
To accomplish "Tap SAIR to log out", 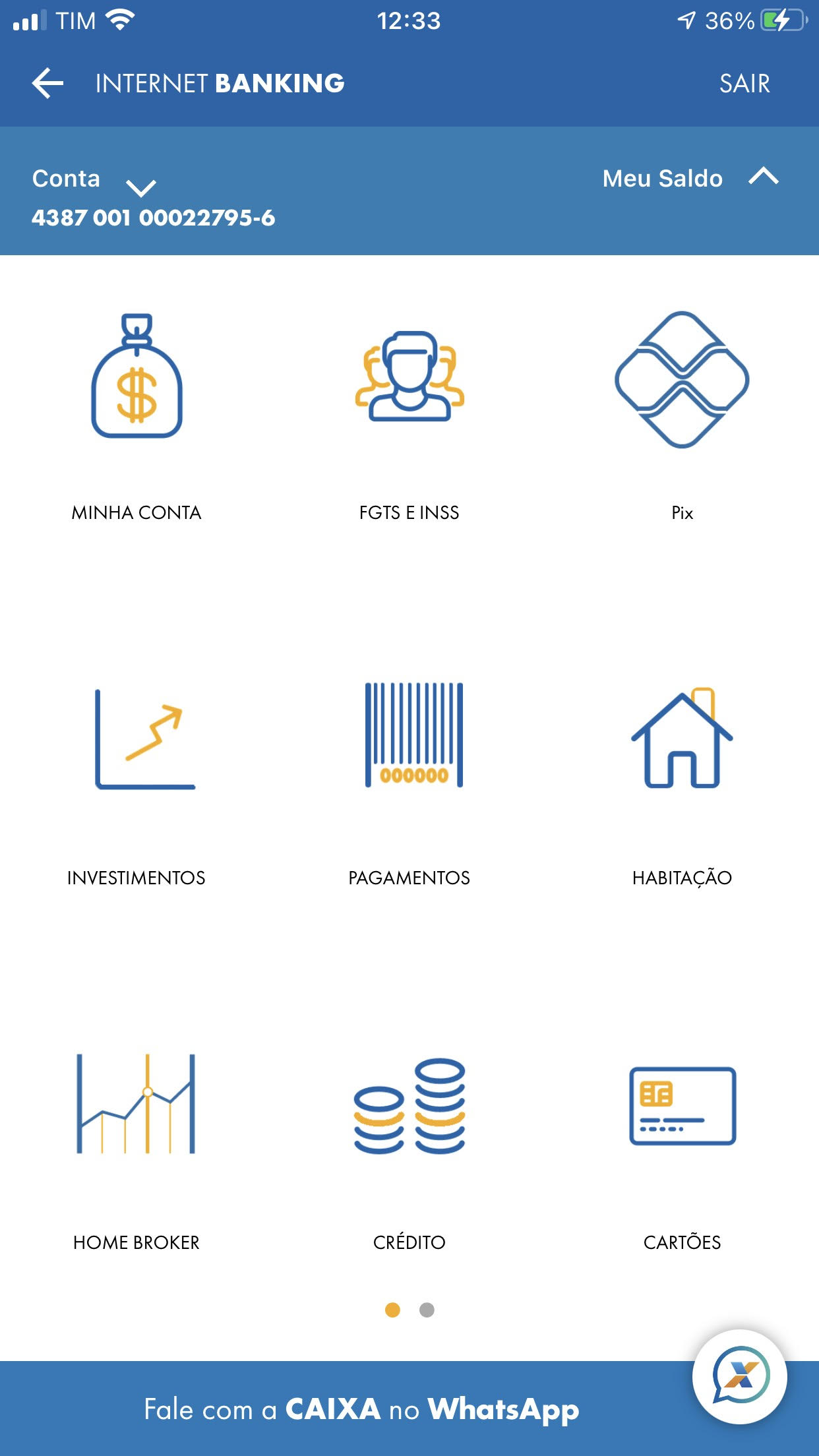I will tap(744, 84).
